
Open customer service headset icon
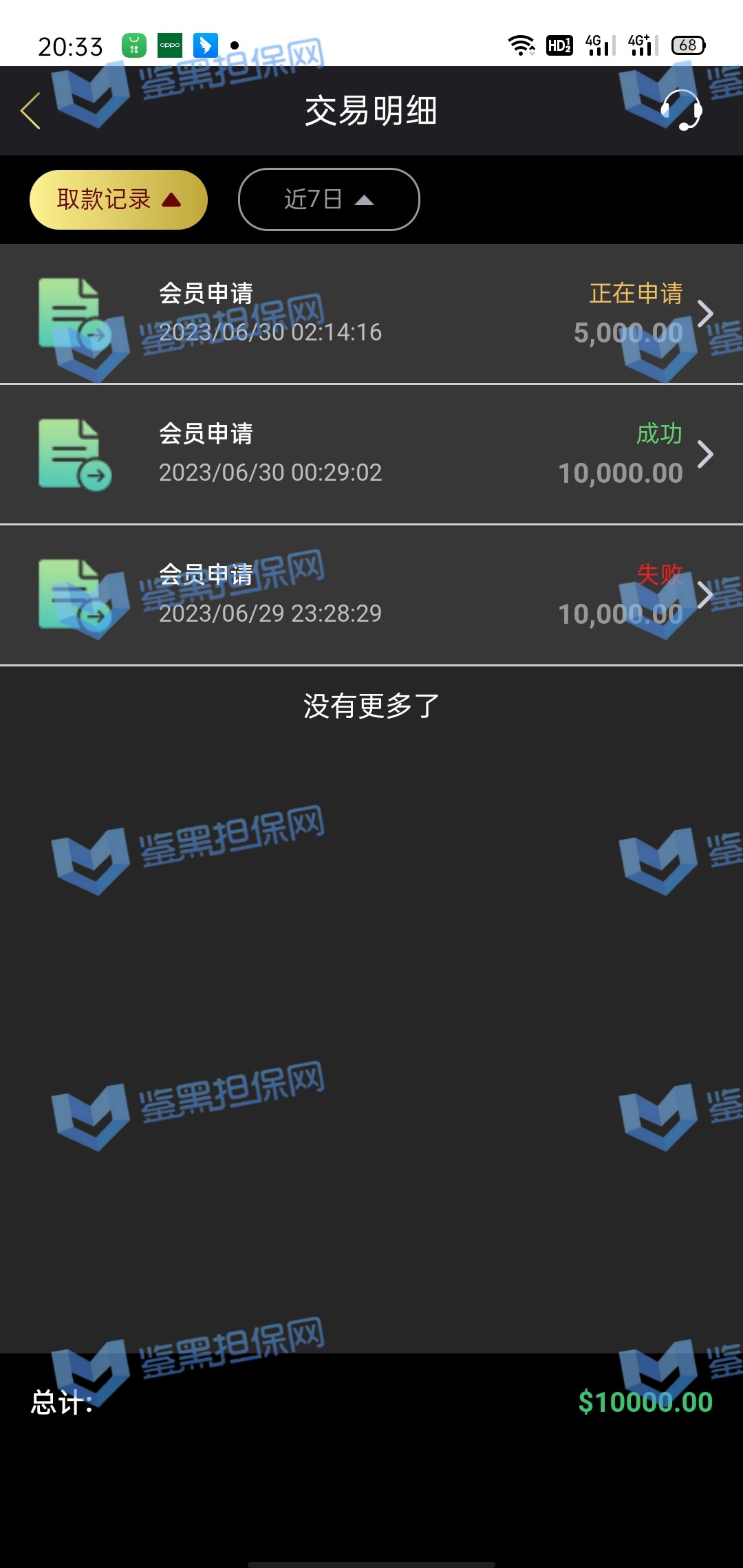(x=680, y=110)
